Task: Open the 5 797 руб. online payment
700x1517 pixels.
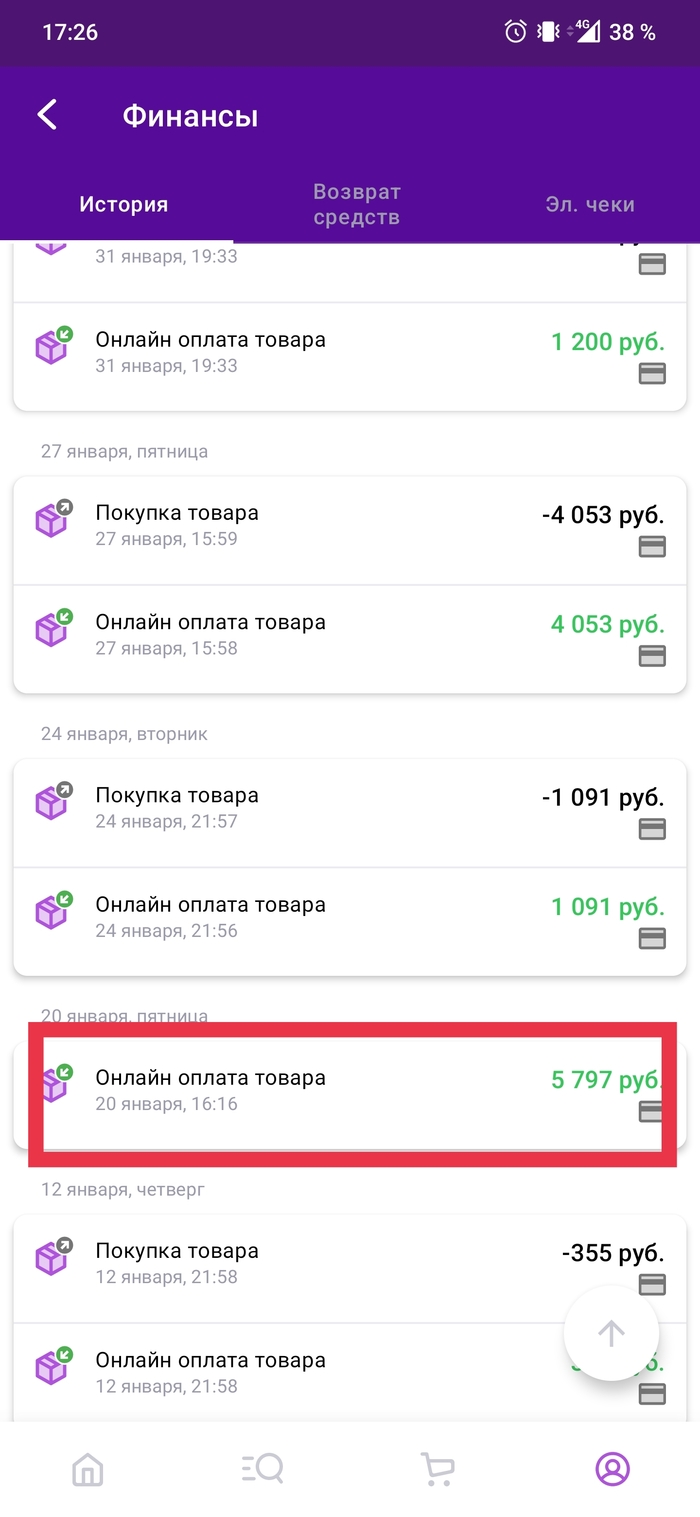Action: click(350, 1091)
